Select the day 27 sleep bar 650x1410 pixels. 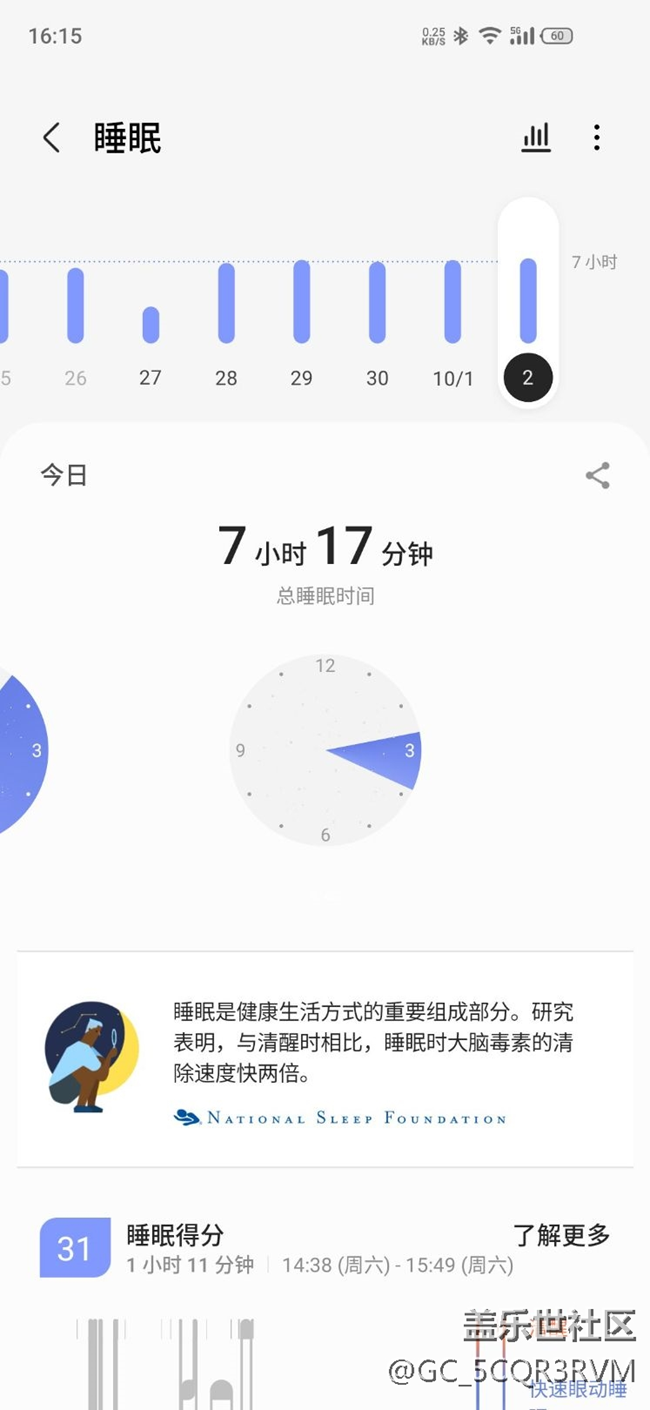tap(150, 324)
